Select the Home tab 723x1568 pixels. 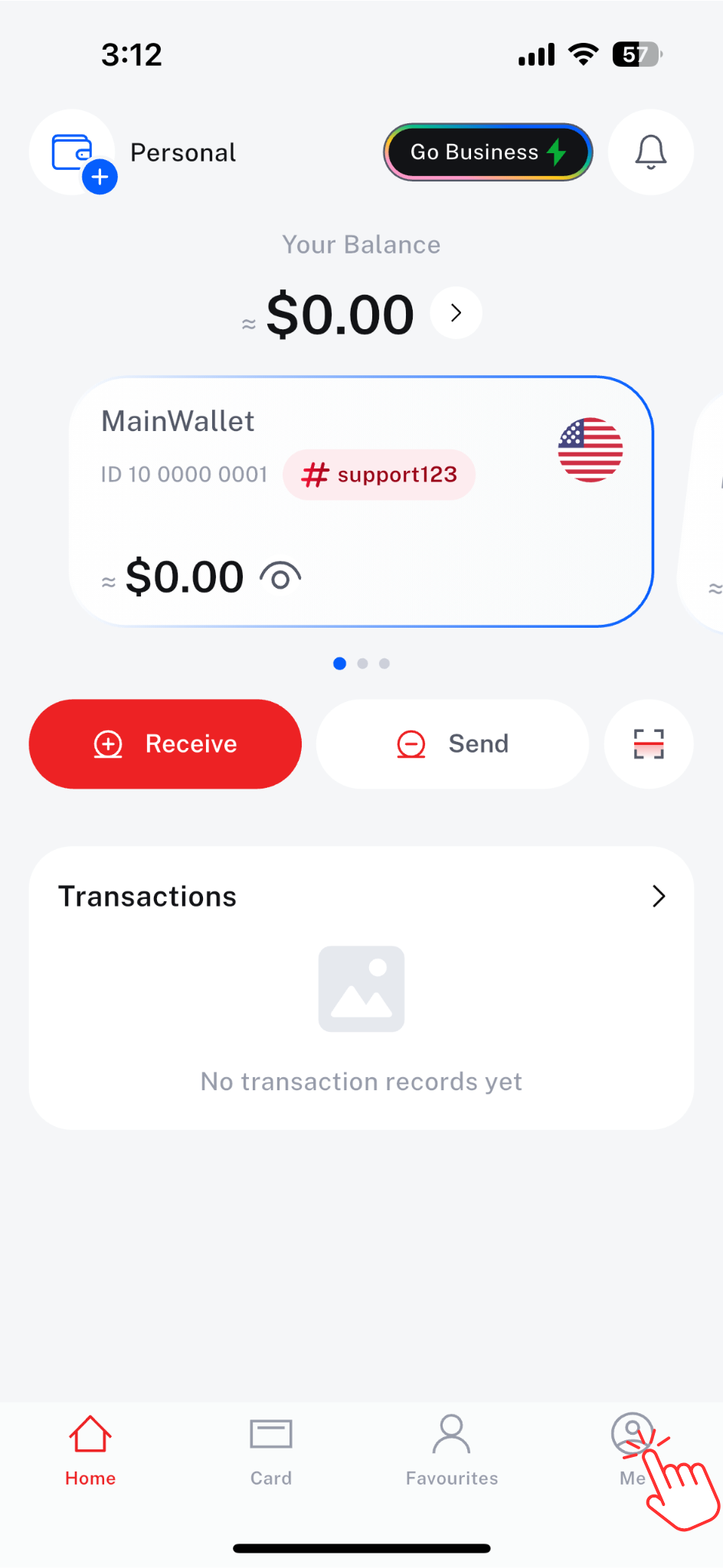tap(90, 1450)
